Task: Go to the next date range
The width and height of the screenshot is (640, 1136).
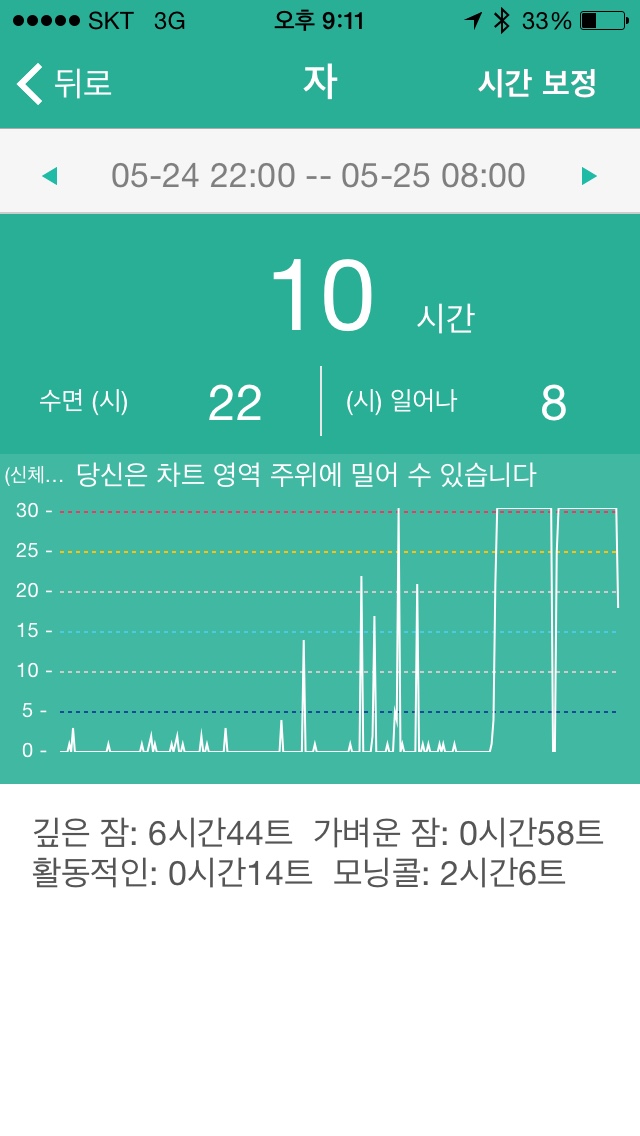Action: (589, 176)
